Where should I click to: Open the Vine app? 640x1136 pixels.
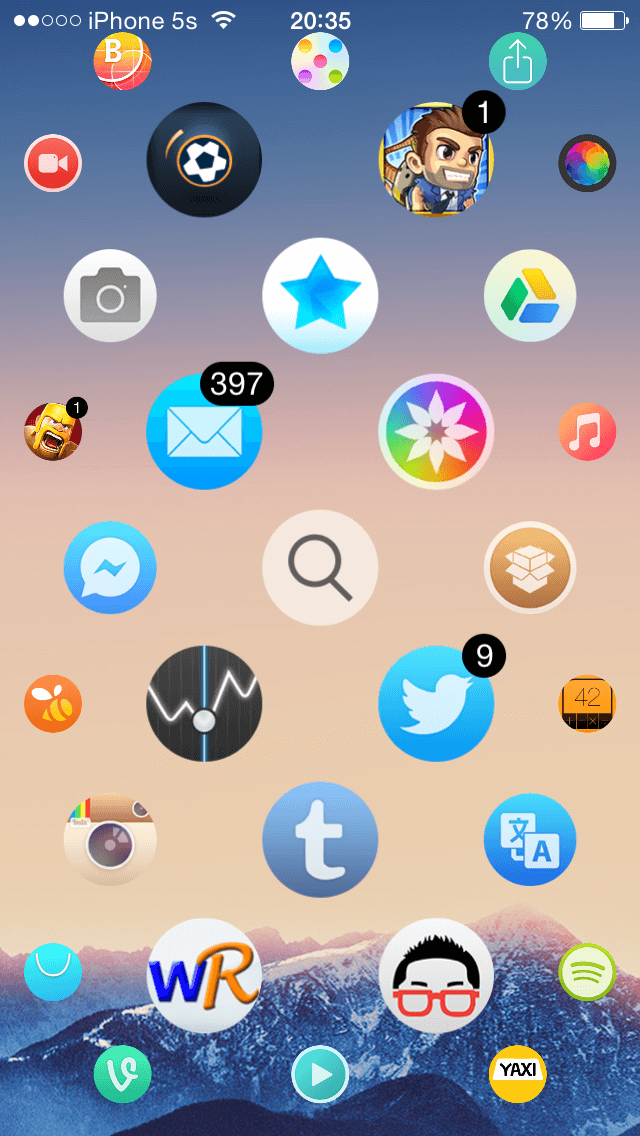pyautogui.click(x=122, y=1075)
